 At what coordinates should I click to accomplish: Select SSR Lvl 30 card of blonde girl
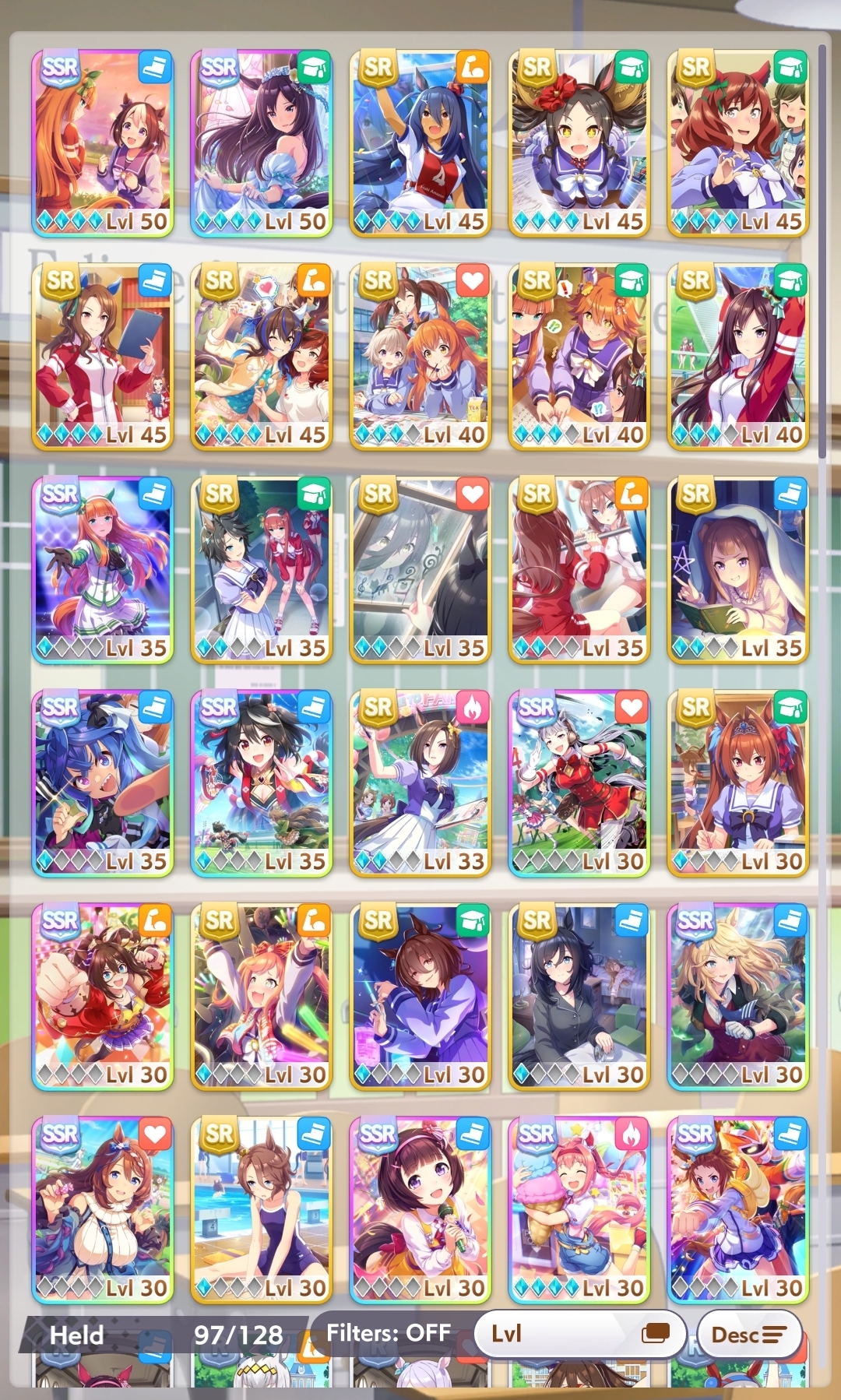(x=738, y=997)
